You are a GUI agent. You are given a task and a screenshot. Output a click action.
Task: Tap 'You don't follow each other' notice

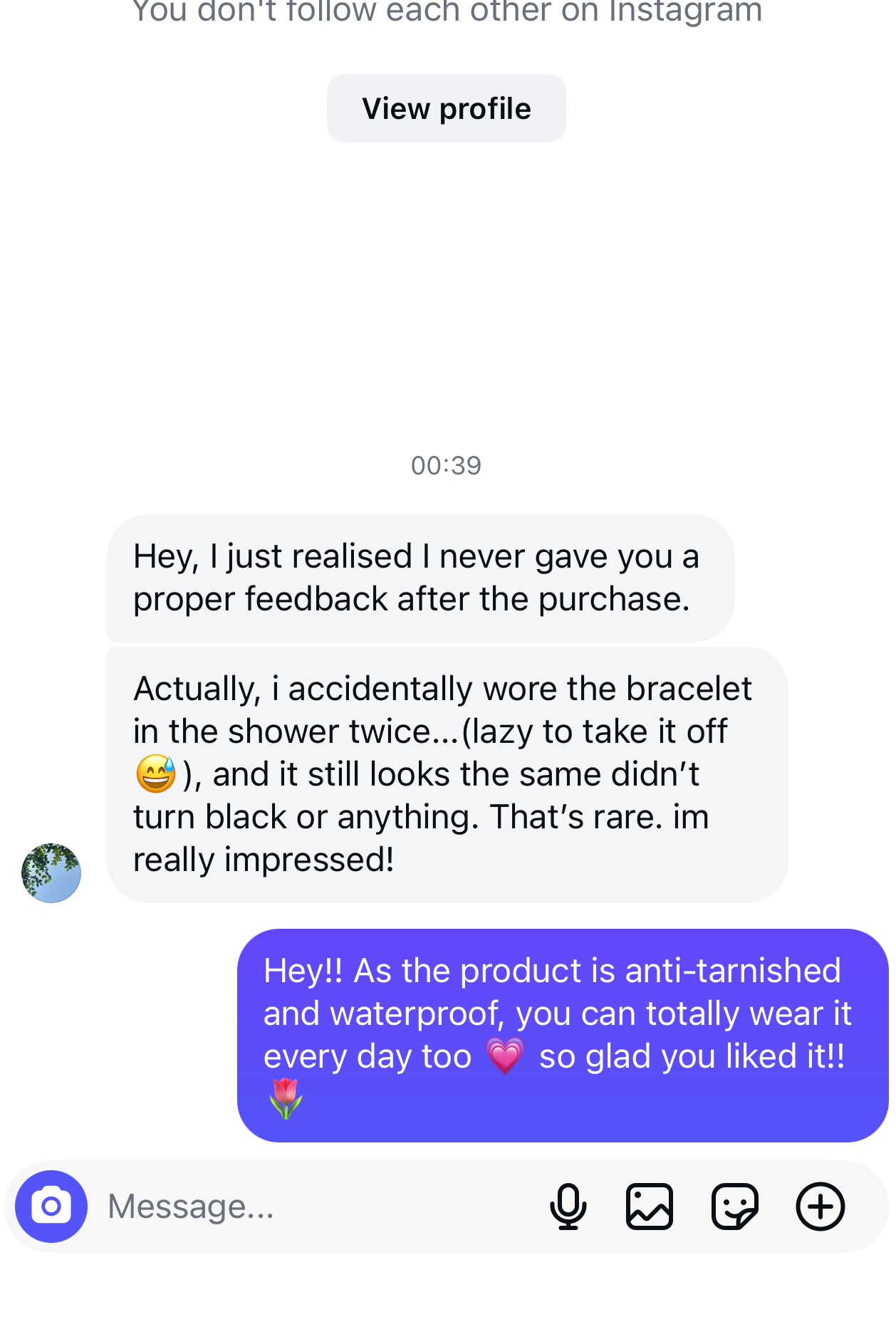447,9
